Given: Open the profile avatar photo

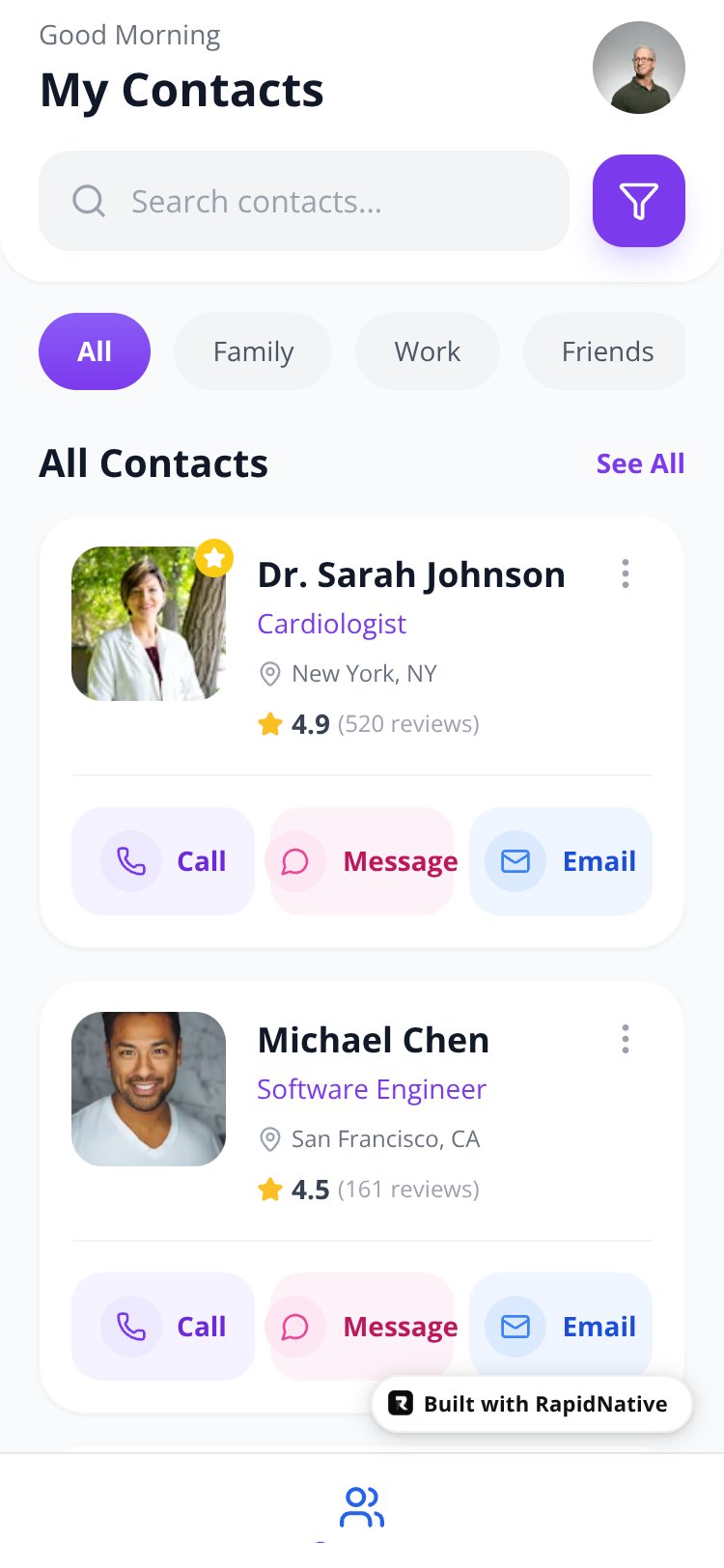Looking at the screenshot, I should pos(638,68).
